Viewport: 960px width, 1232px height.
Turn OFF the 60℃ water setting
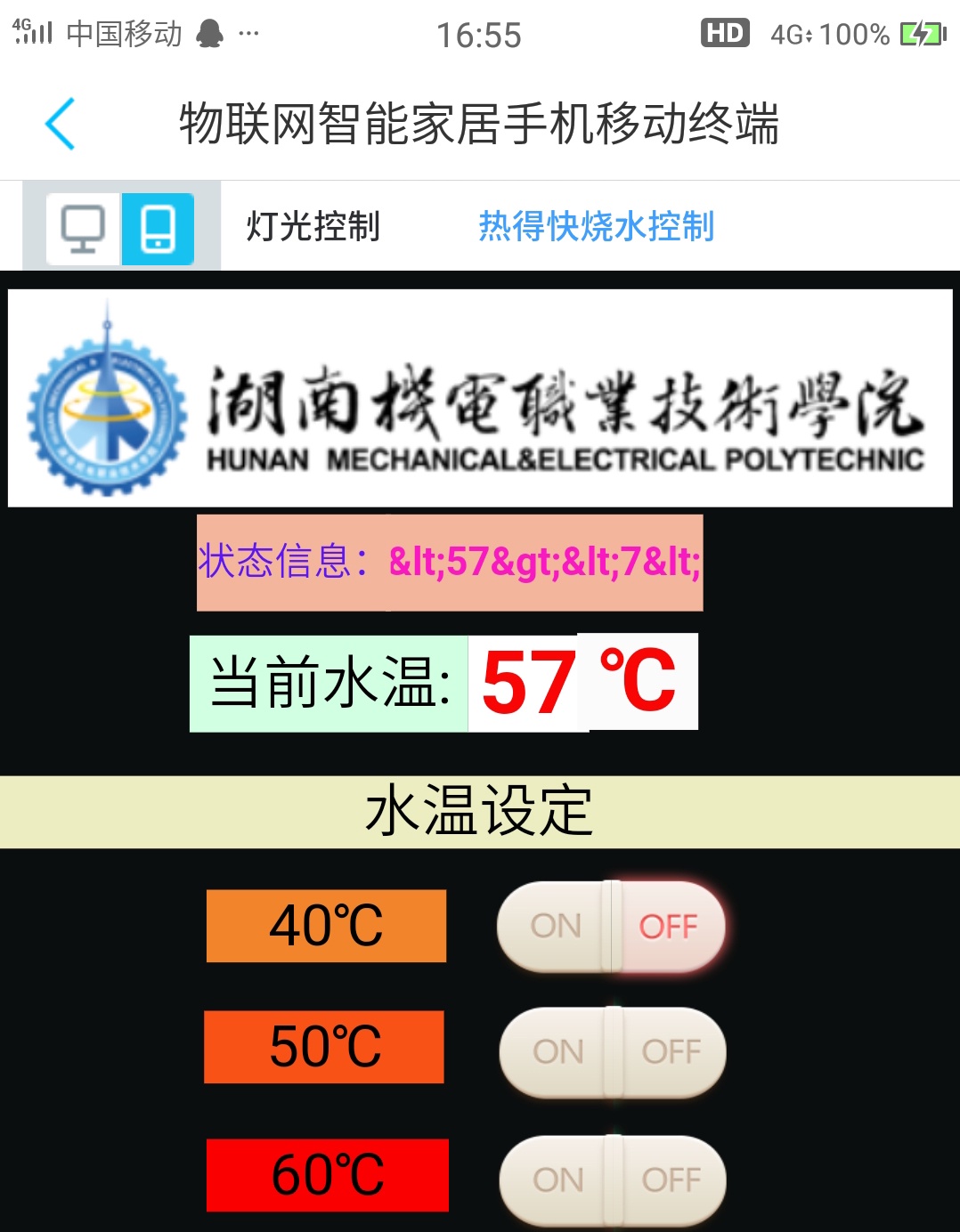point(671,1179)
